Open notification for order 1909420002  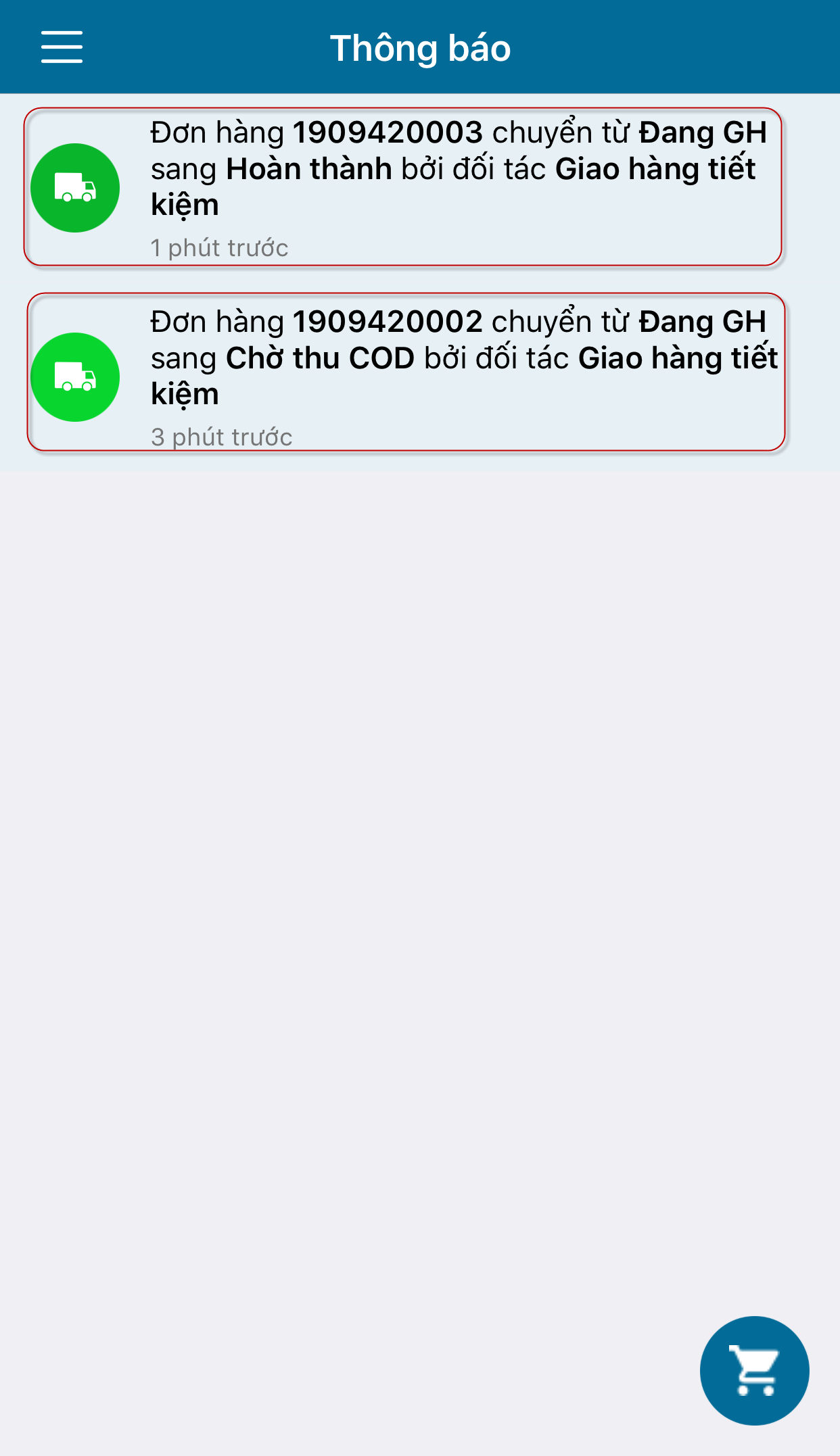pyautogui.click(x=406, y=372)
